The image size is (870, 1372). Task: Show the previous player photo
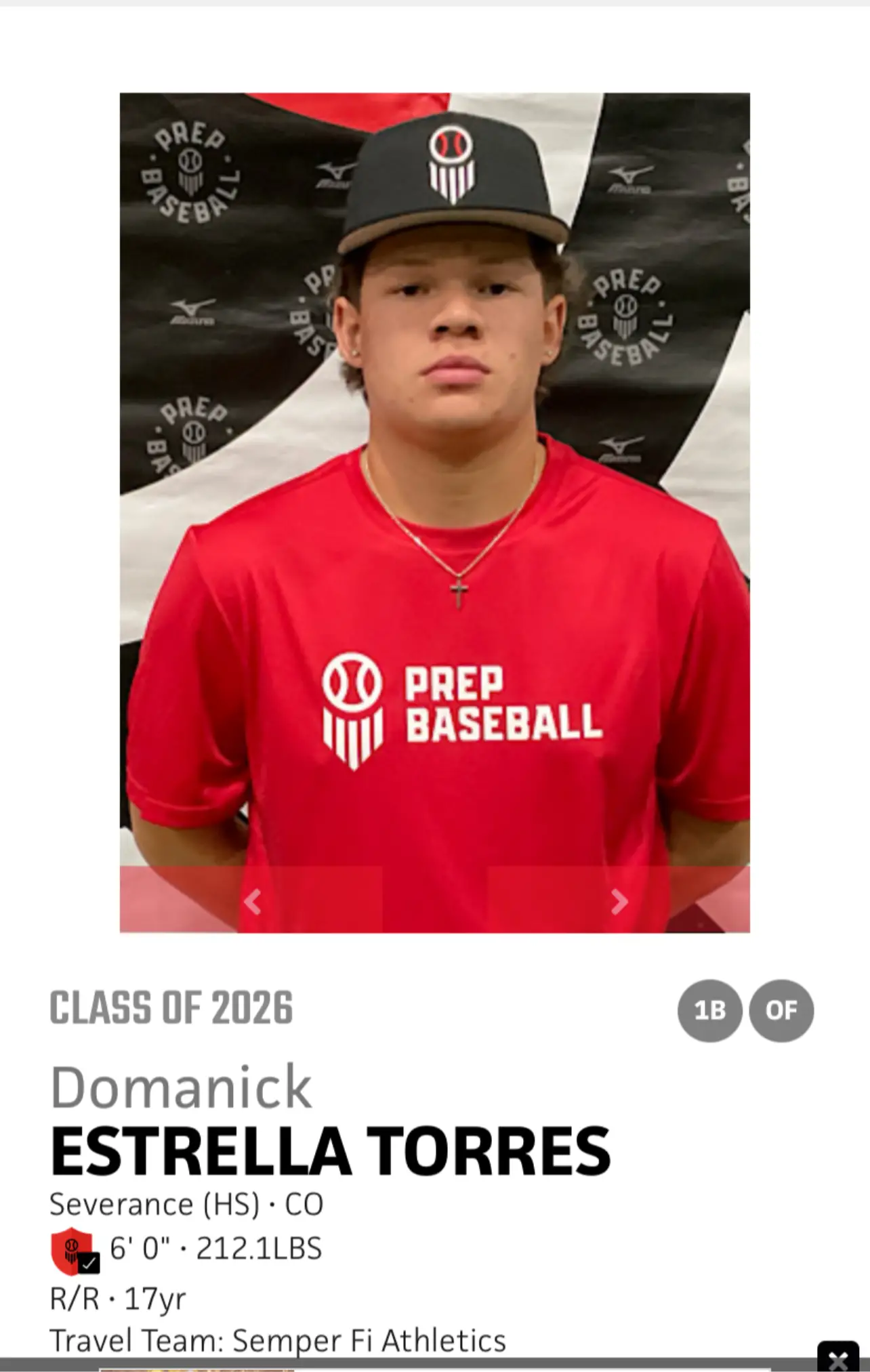click(252, 901)
